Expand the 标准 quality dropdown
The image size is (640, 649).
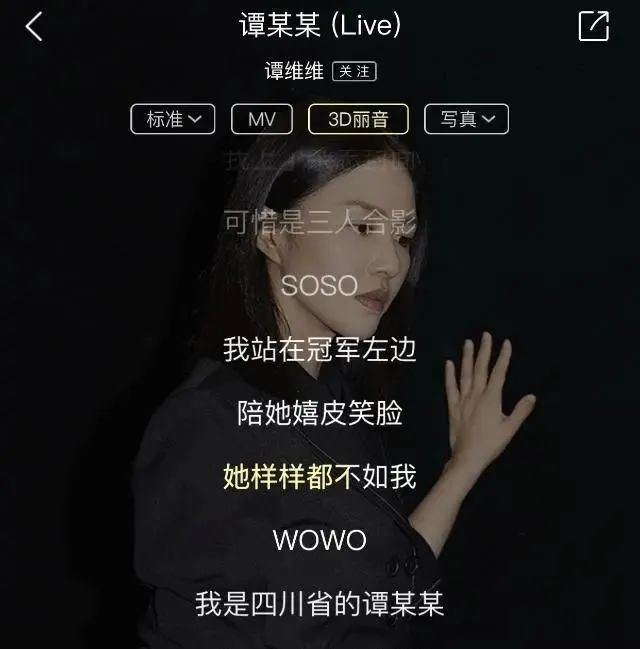point(173,119)
